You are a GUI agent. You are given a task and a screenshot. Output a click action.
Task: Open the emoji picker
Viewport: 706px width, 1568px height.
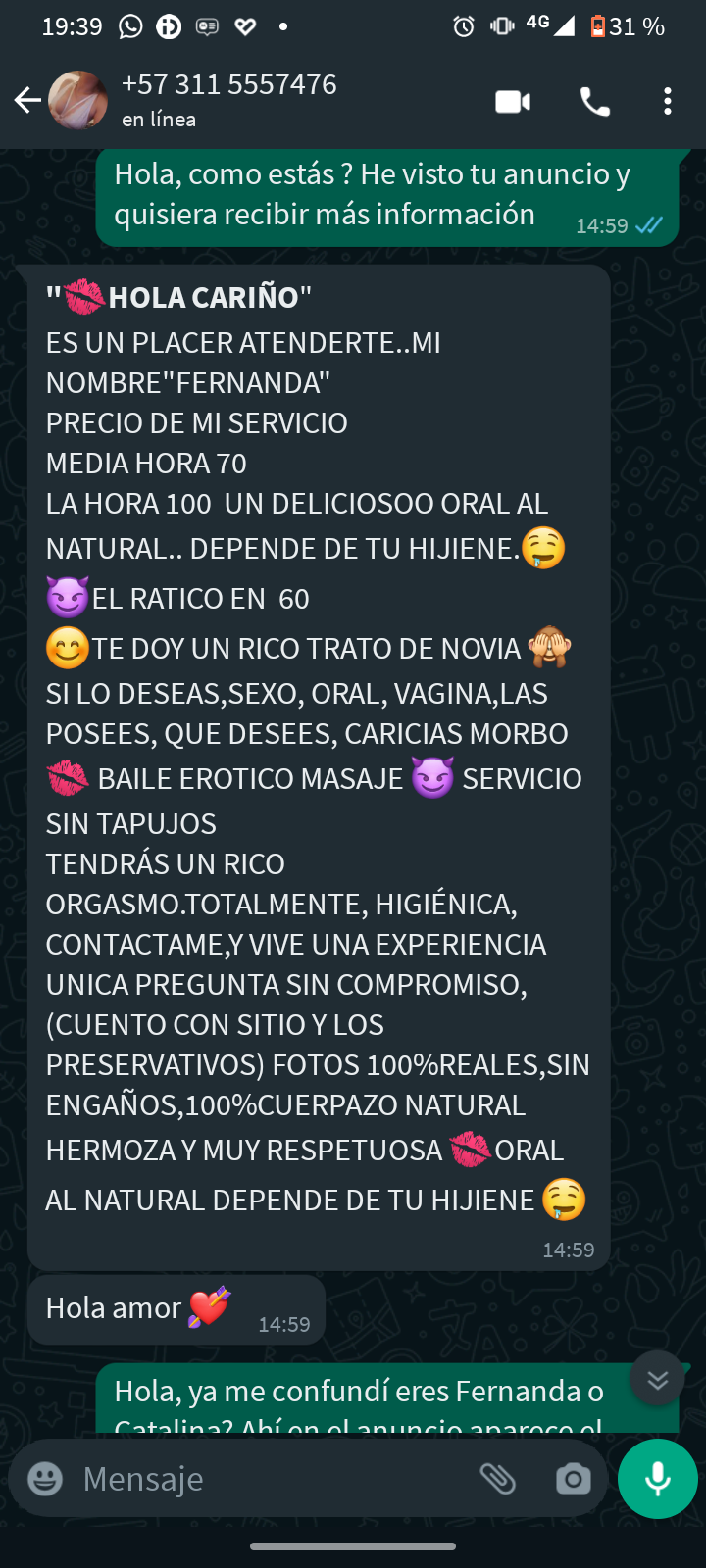pyautogui.click(x=45, y=1478)
